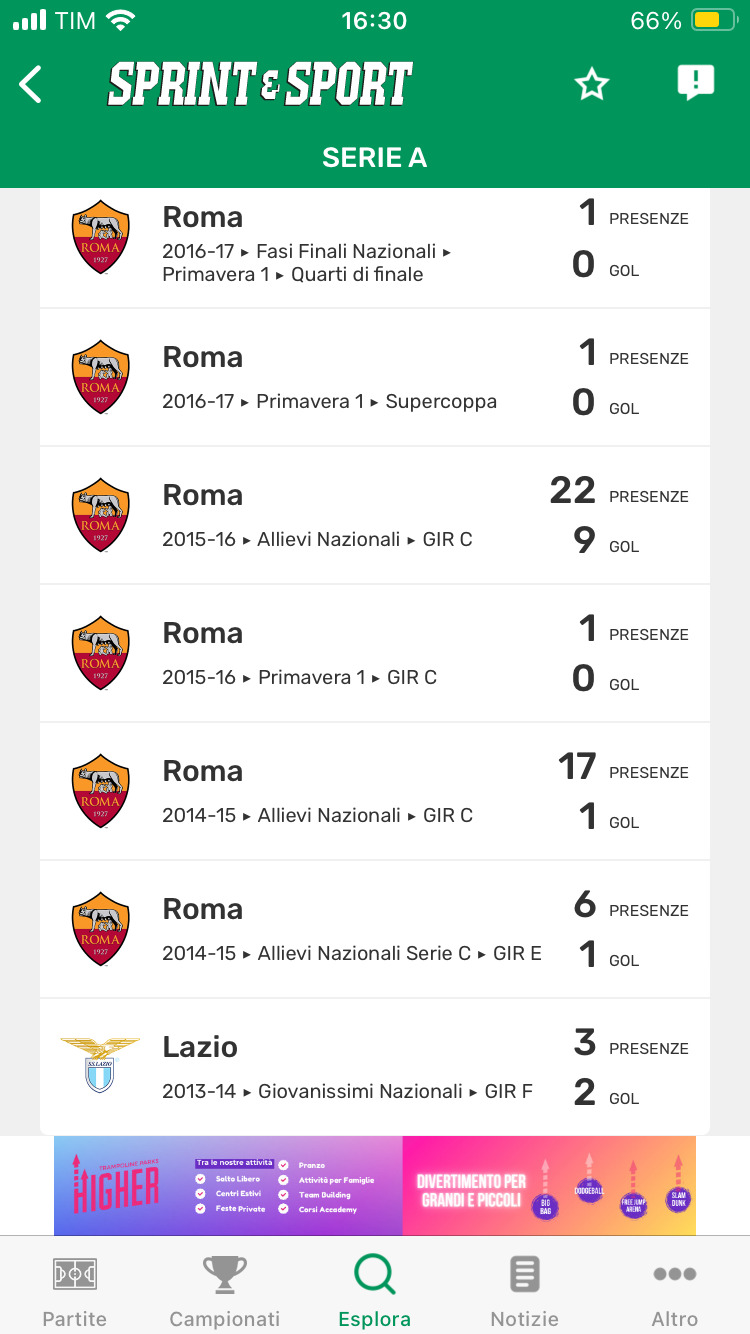Open Roma 2016-17 Quarti di finale row

coord(375,248)
